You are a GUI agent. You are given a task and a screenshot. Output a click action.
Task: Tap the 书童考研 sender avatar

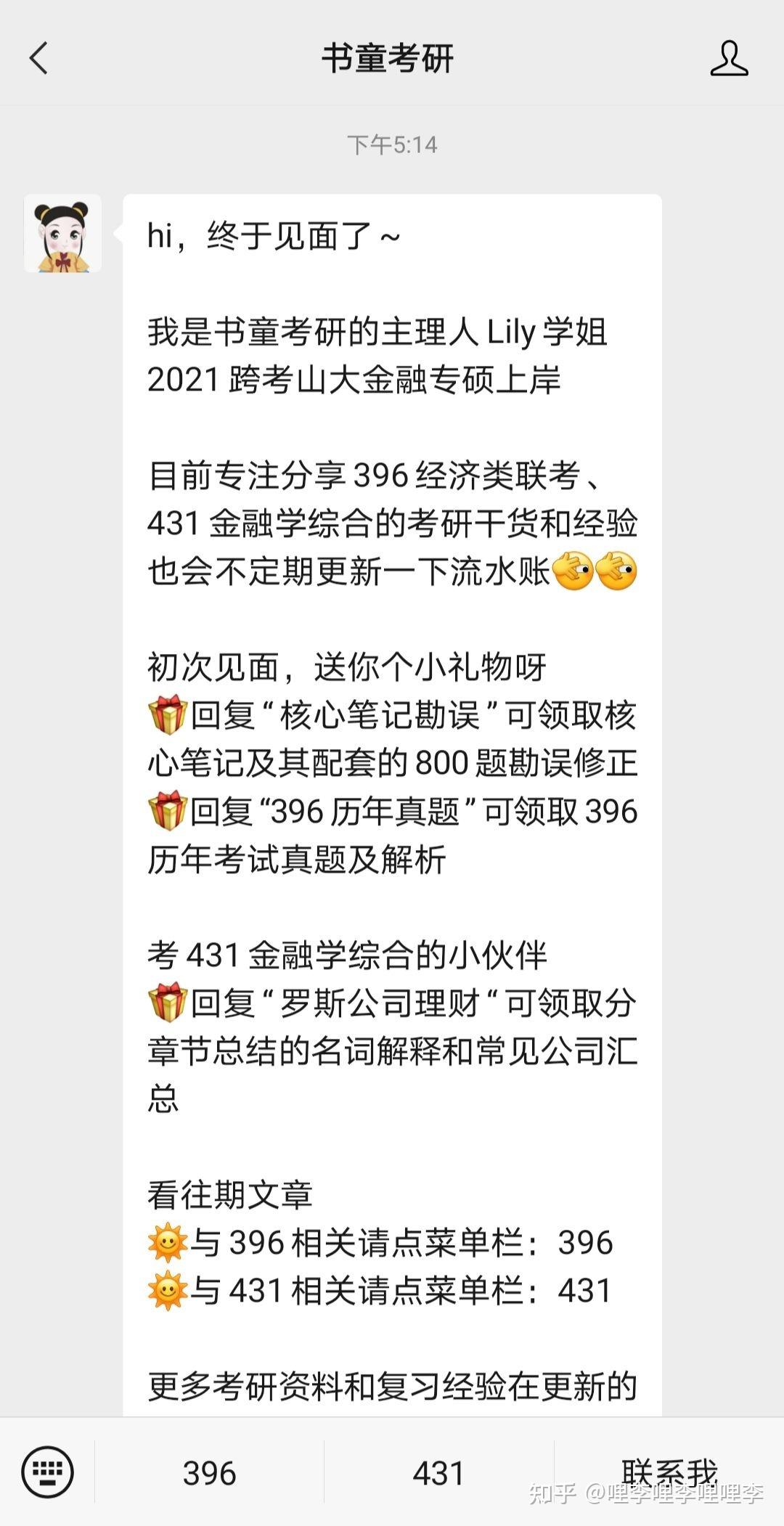pyautogui.click(x=62, y=233)
